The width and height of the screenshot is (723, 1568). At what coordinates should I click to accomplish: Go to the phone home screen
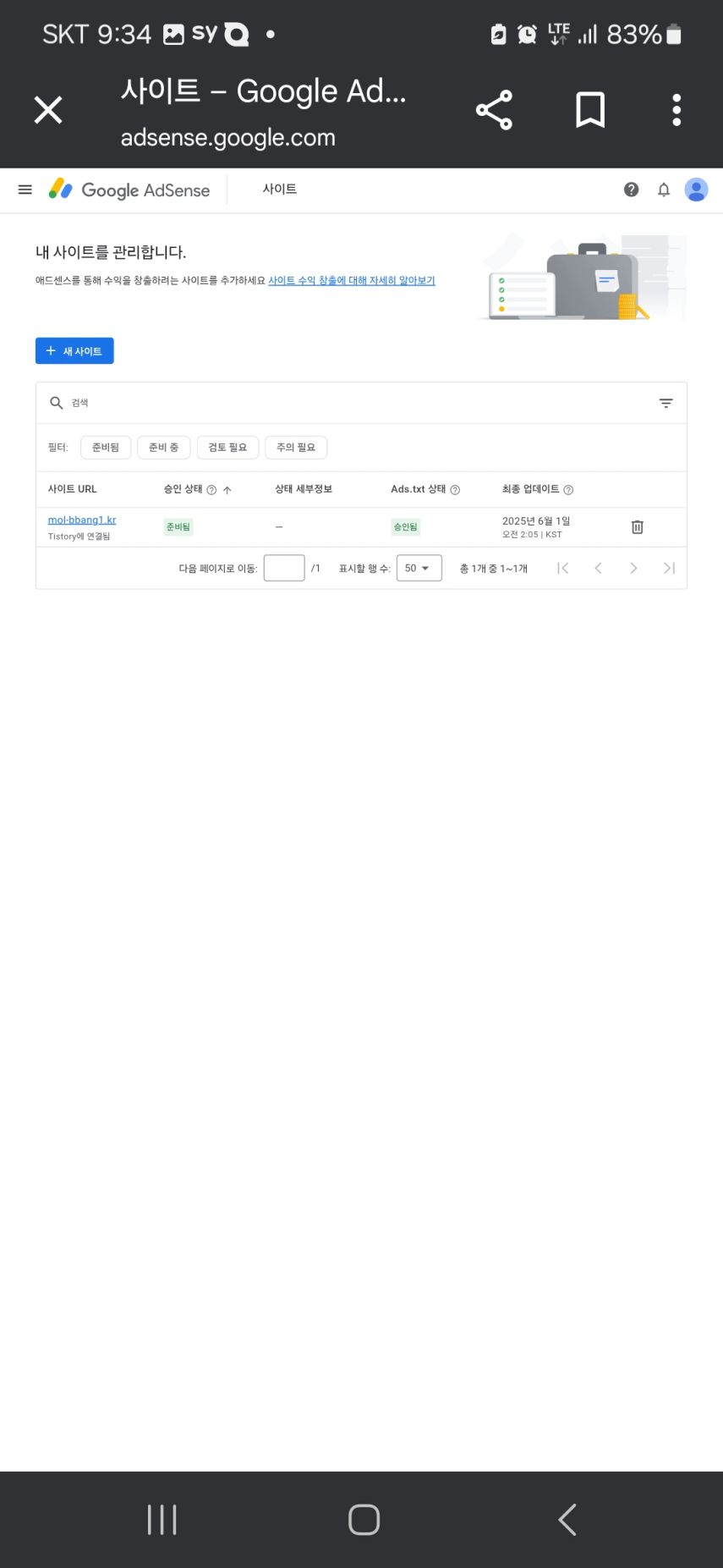364,1520
